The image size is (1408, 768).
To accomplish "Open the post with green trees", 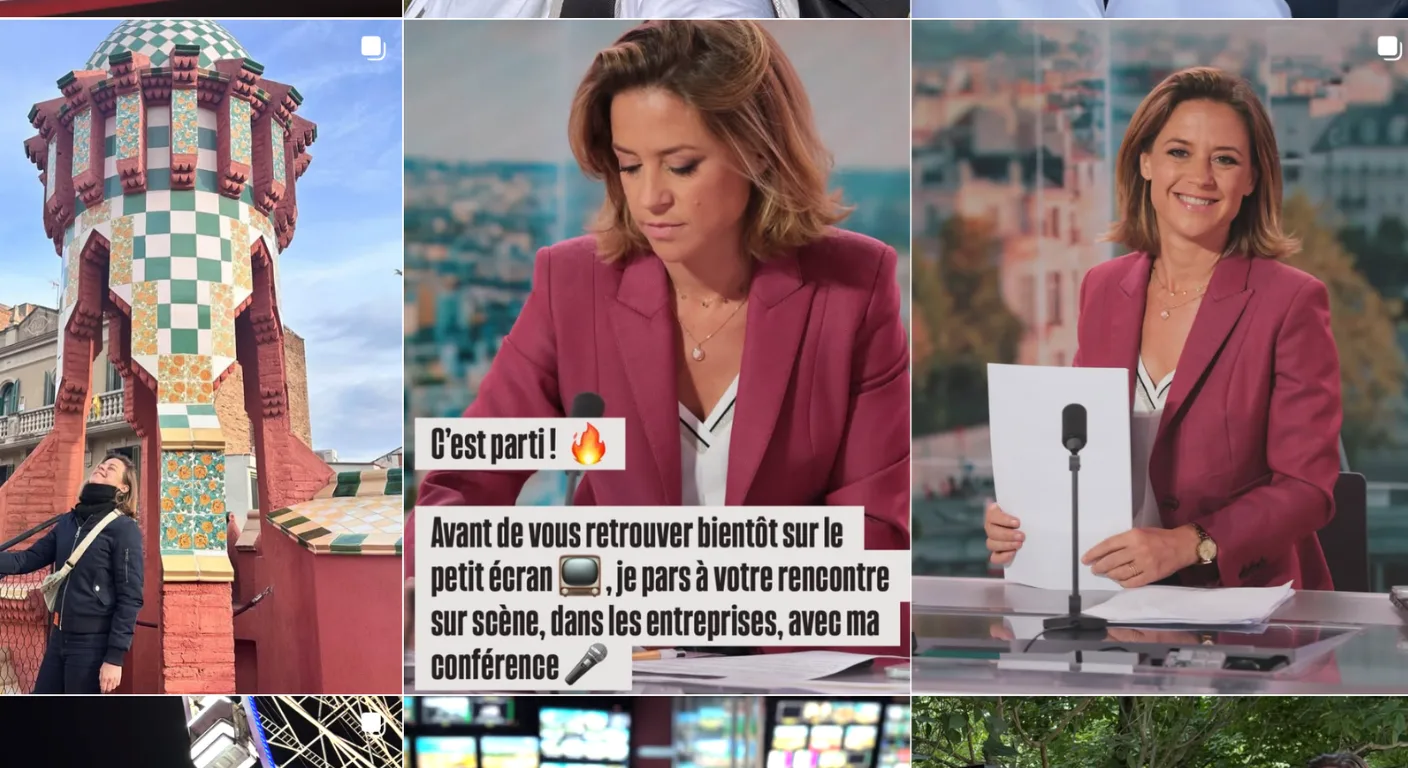I will click(1160, 733).
